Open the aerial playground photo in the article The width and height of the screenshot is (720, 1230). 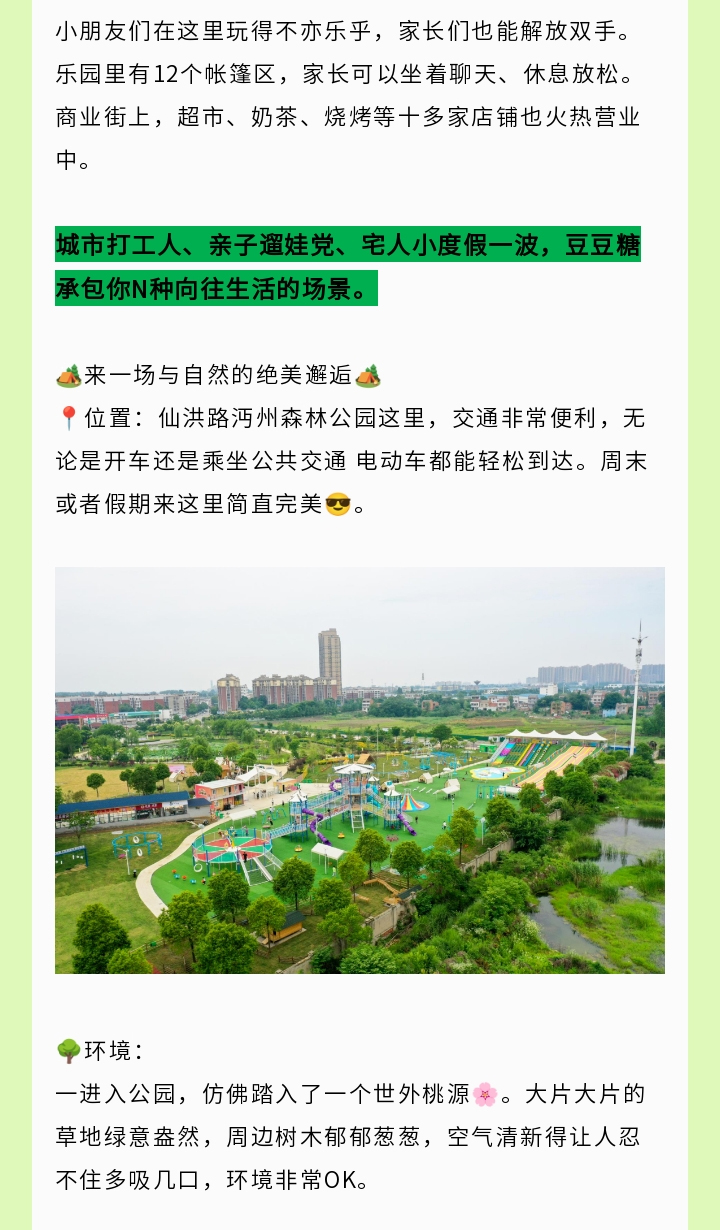pos(360,770)
